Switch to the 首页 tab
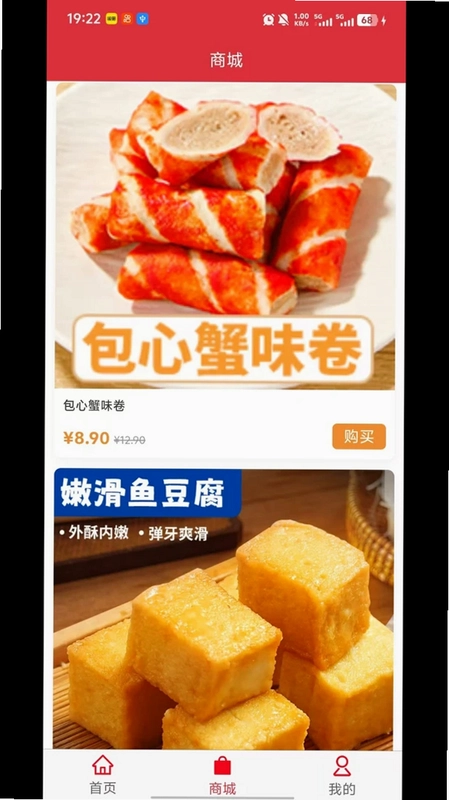The width and height of the screenshot is (449, 800). (x=103, y=774)
